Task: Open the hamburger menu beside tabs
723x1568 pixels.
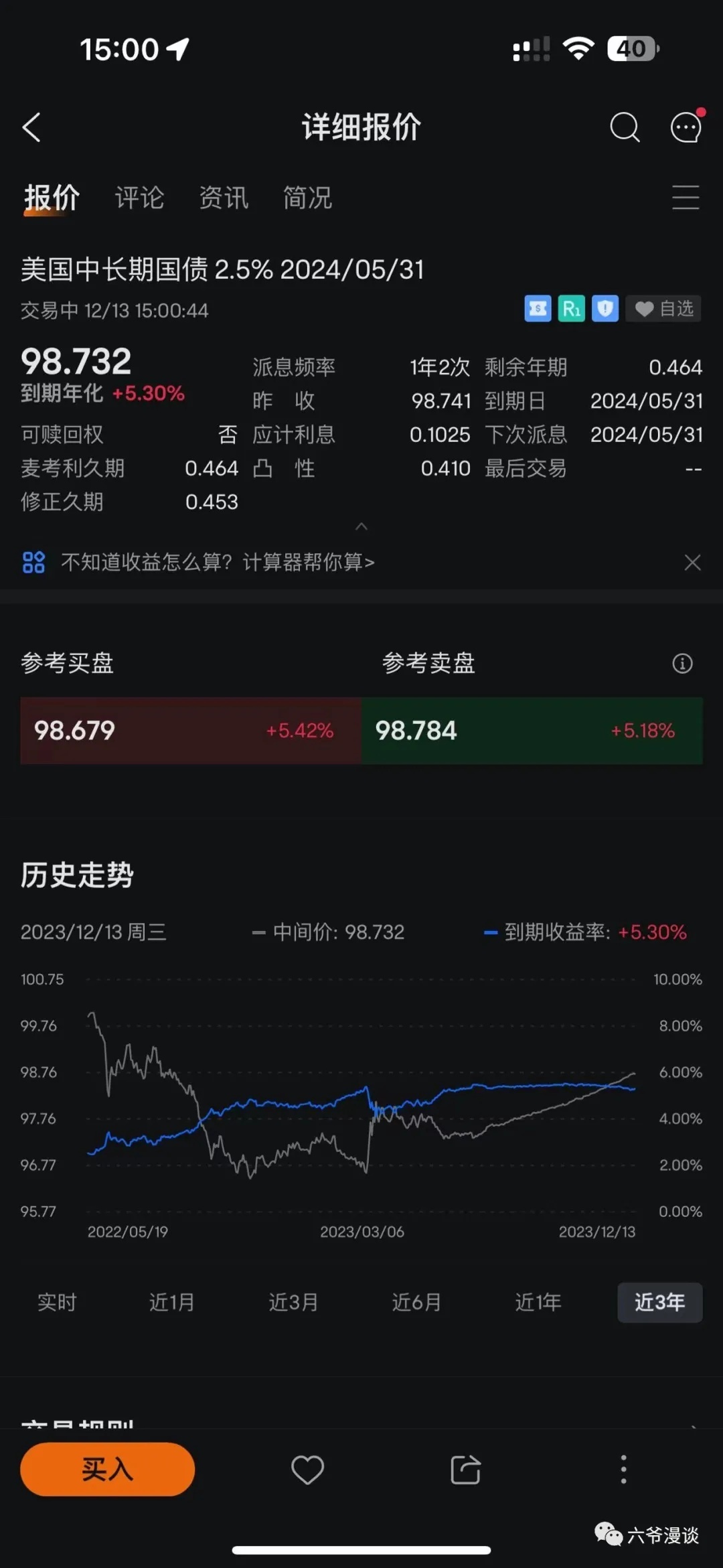Action: 686,198
